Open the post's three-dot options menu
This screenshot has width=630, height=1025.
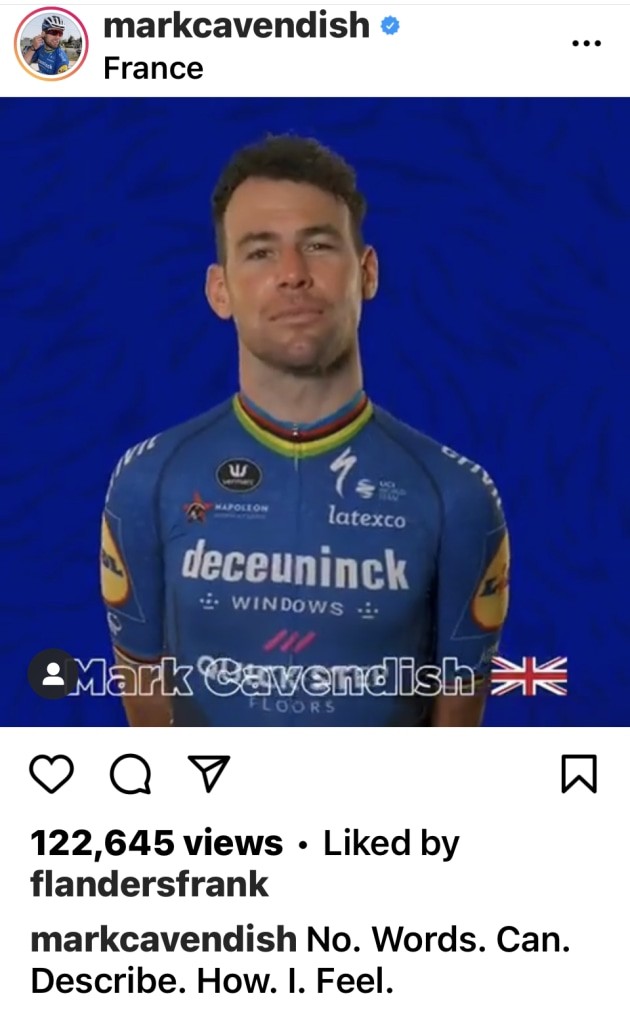586,43
